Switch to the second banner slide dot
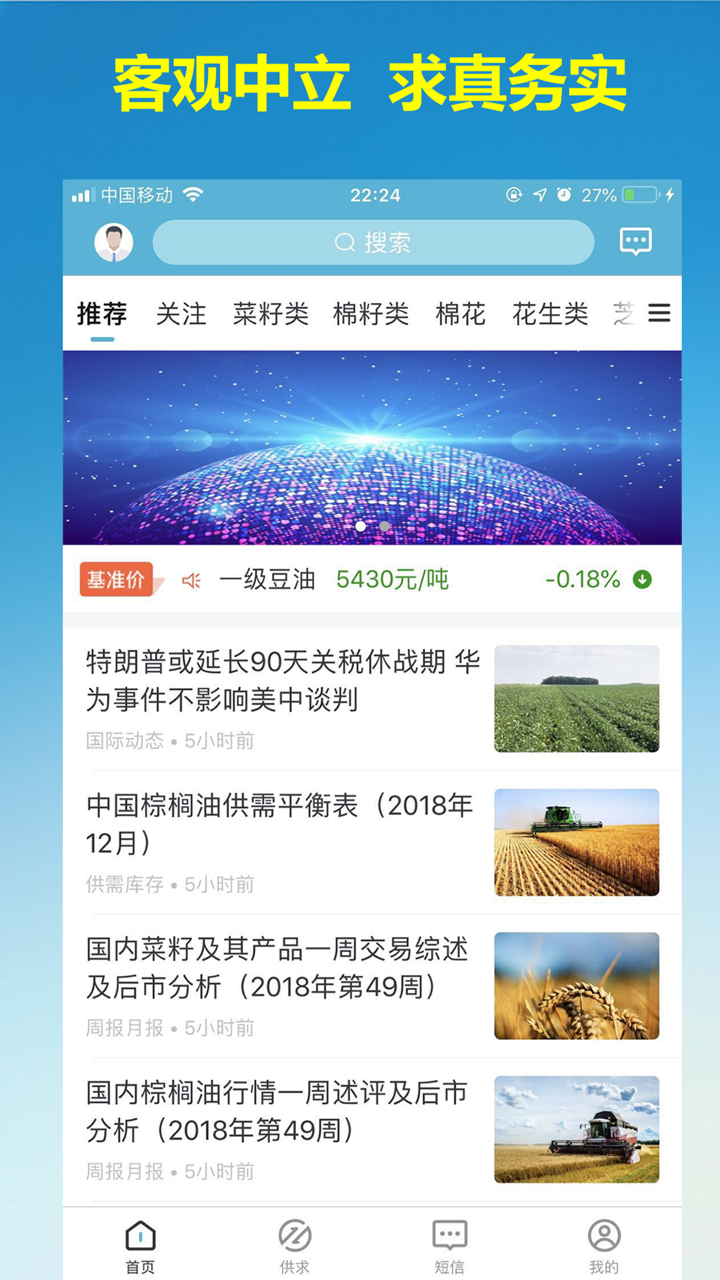Screen dimensions: 720x1280 (383, 524)
